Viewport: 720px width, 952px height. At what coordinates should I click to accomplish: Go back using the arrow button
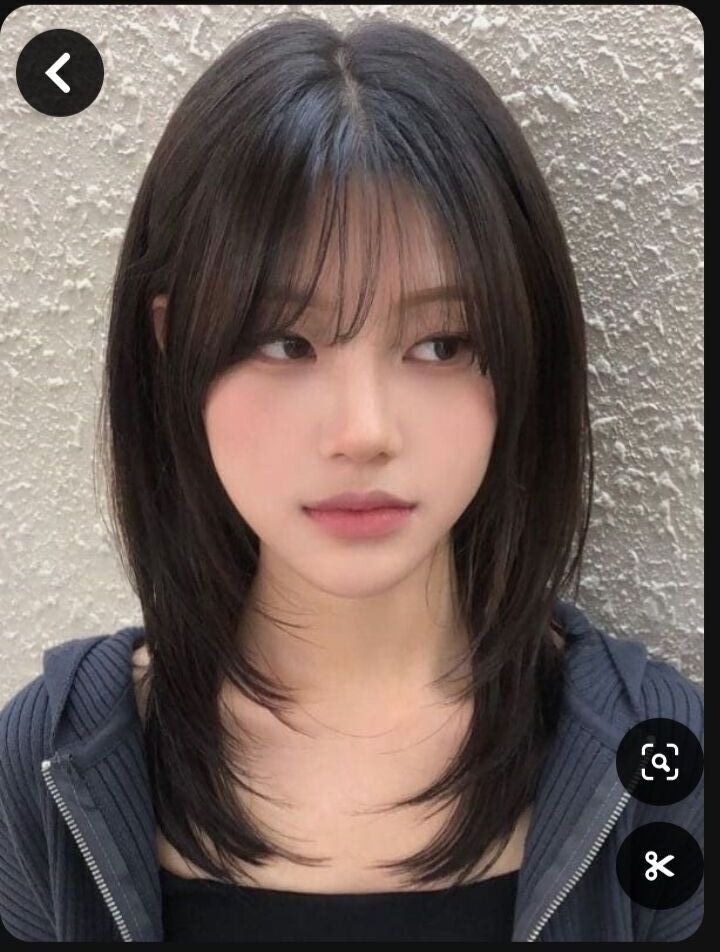click(60, 73)
